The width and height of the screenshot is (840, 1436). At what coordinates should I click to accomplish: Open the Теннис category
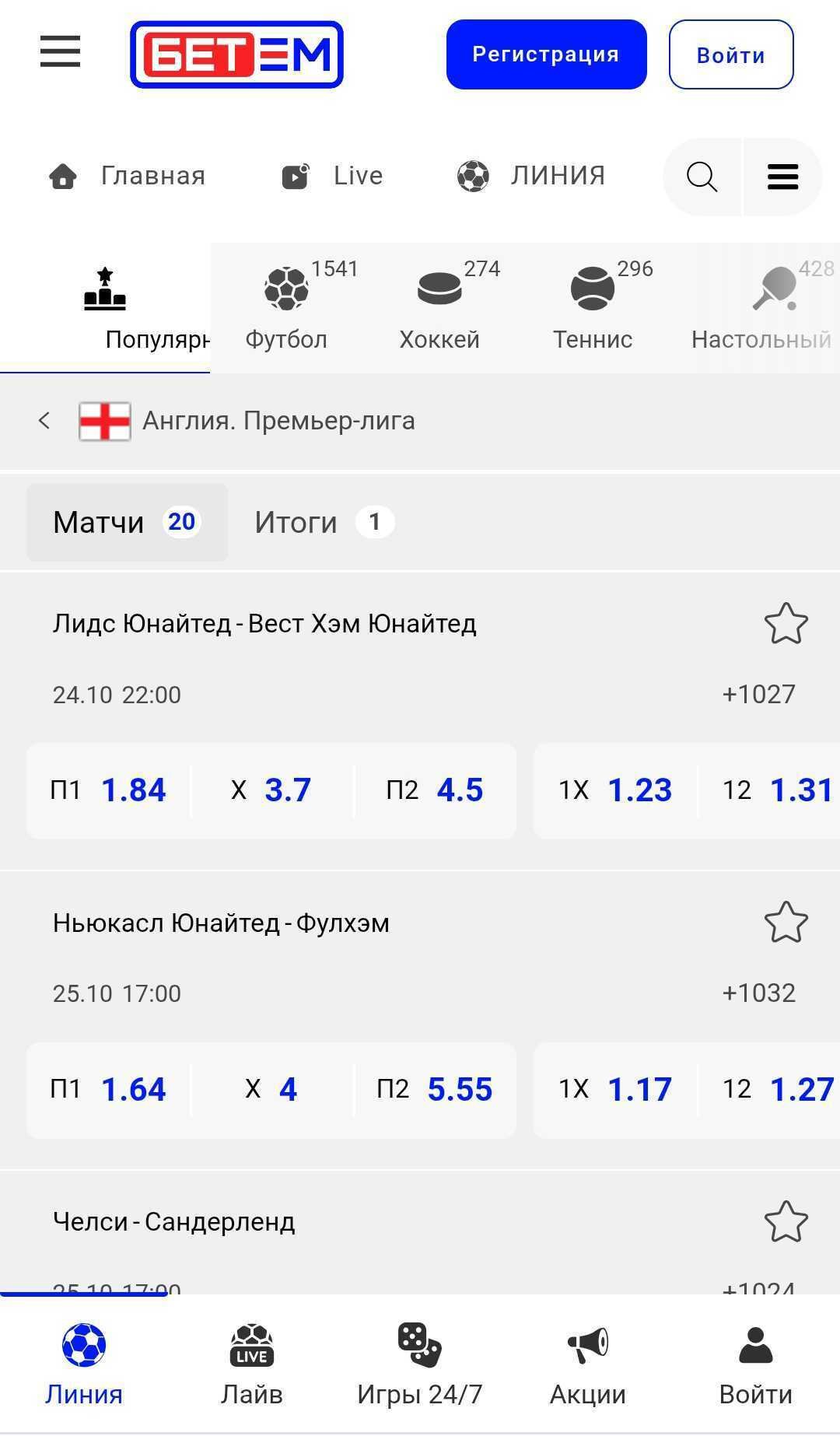593,307
